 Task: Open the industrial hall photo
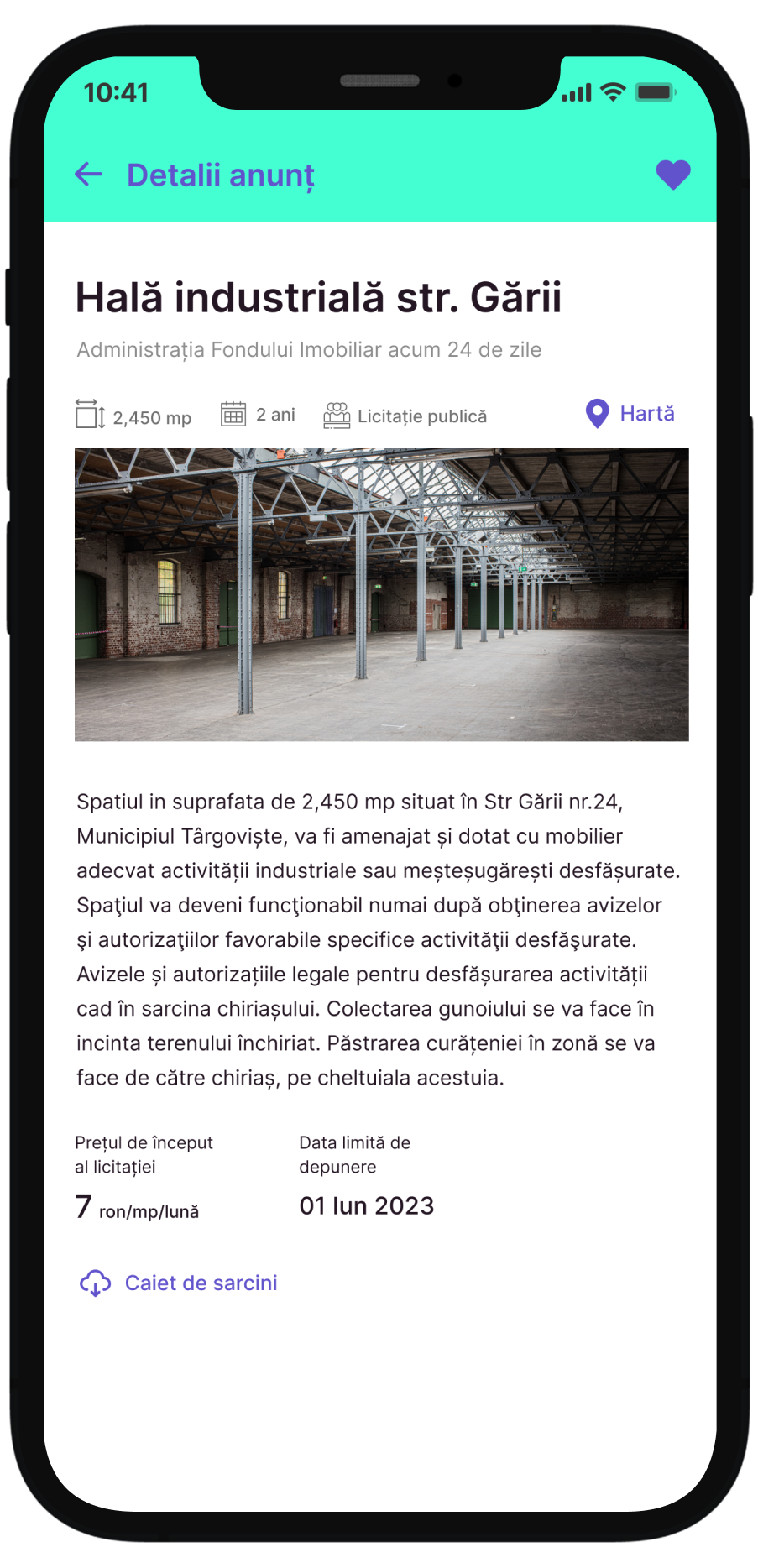coord(381,594)
